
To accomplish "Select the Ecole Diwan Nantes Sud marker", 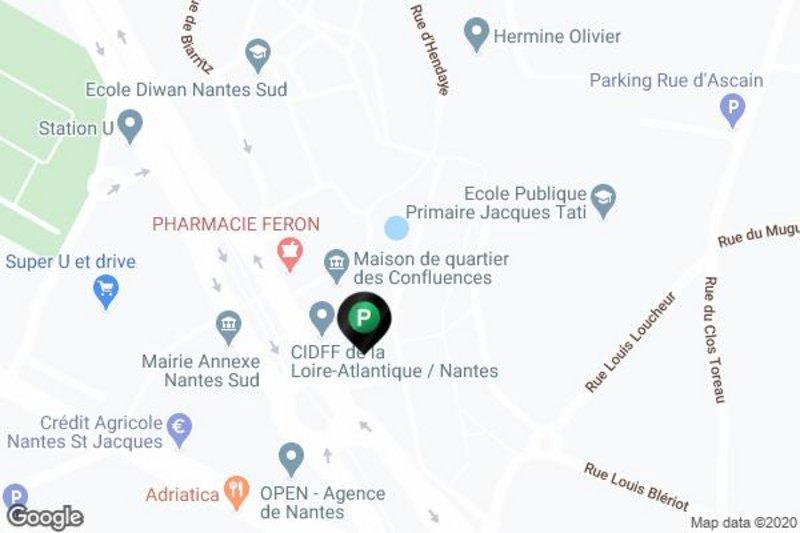I will click(259, 54).
